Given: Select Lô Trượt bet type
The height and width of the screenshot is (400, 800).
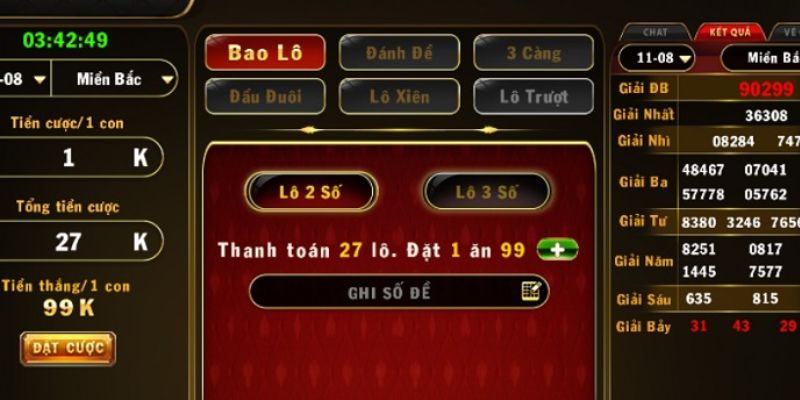Looking at the screenshot, I should click(533, 97).
